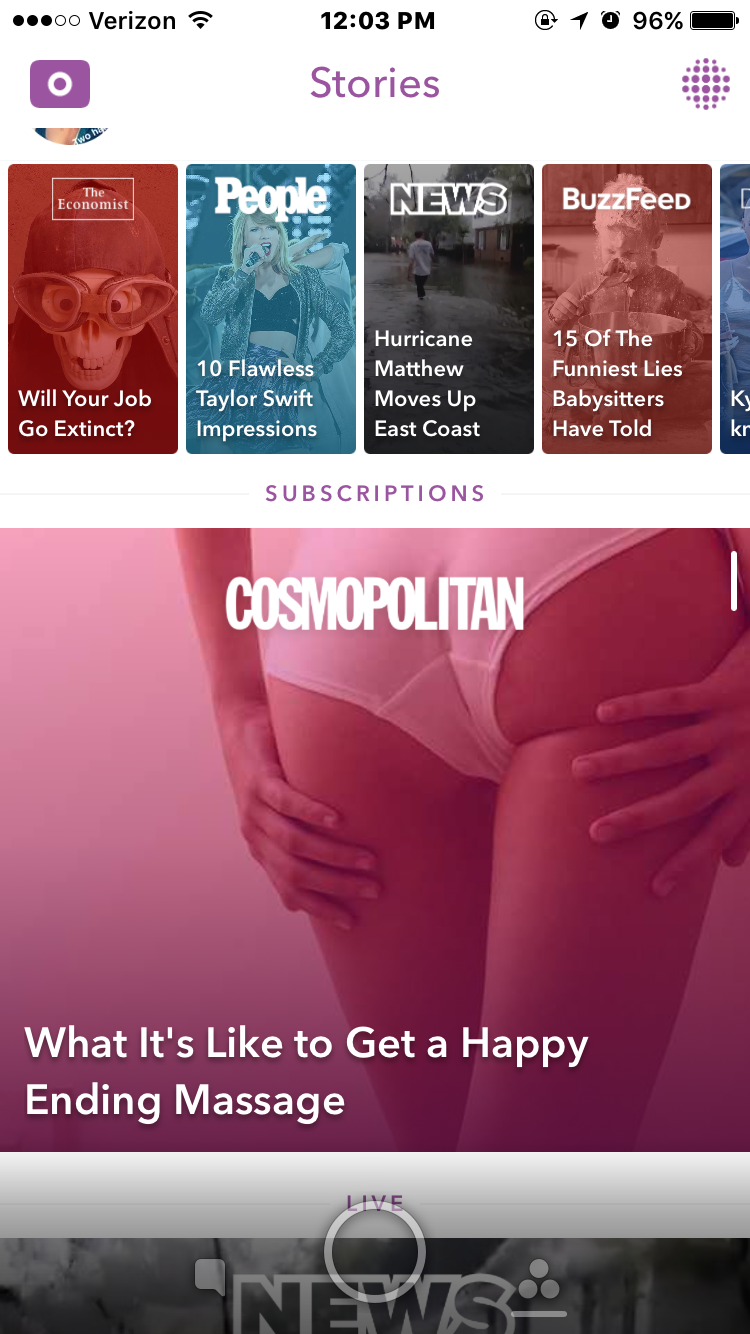750x1334 pixels.
Task: Open Cosmopolitan's subscription story
Action: tap(375, 840)
